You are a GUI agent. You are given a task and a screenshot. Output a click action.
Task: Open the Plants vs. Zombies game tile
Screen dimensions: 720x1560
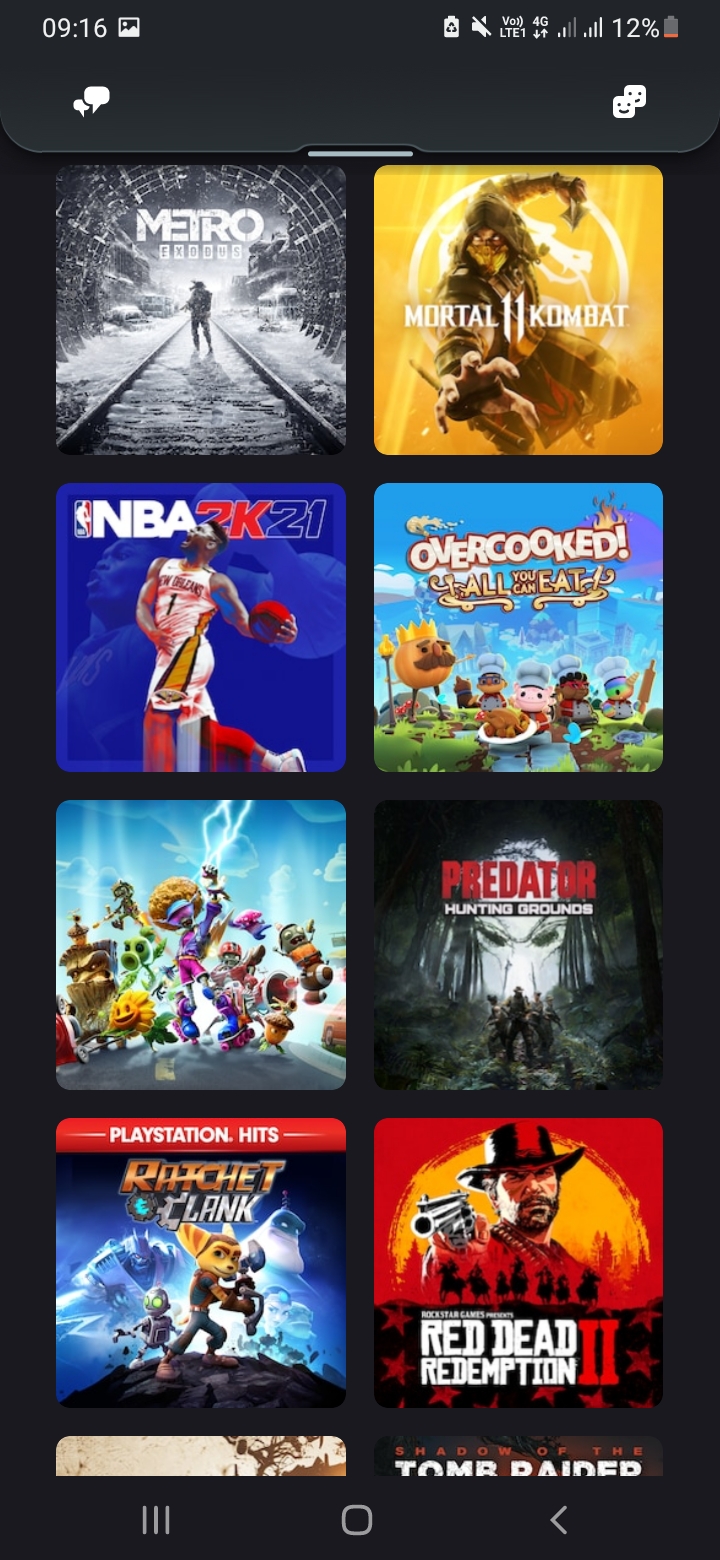(201, 945)
